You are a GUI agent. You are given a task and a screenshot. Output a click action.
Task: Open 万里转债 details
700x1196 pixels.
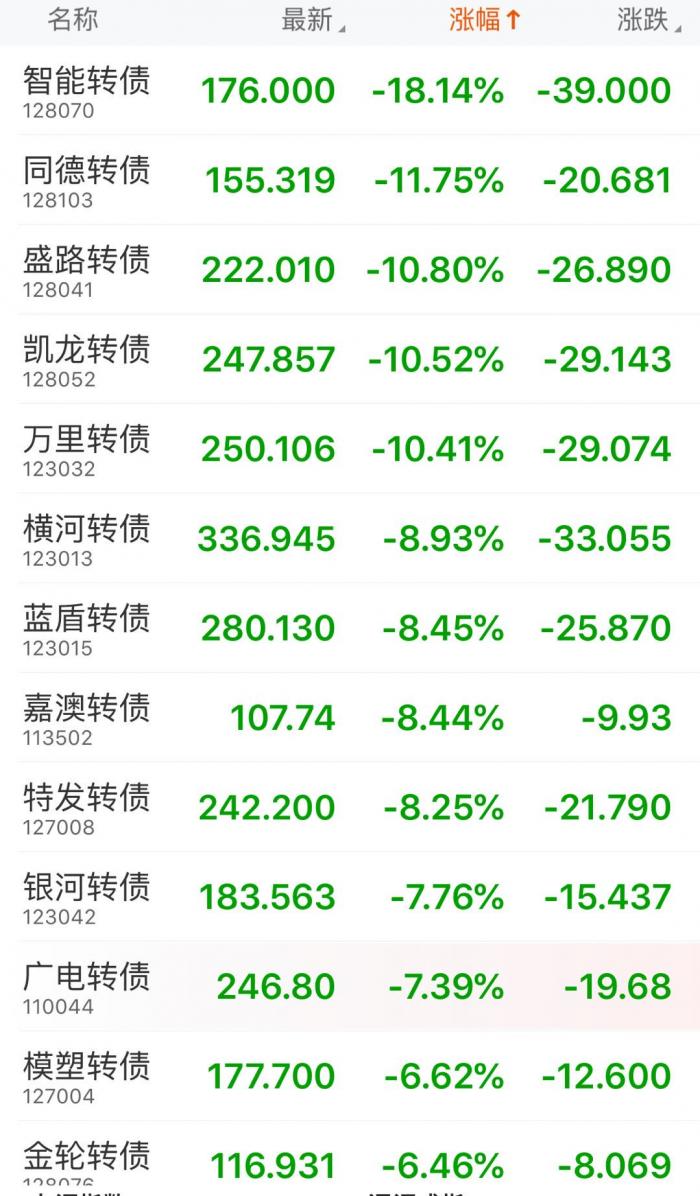(x=87, y=448)
